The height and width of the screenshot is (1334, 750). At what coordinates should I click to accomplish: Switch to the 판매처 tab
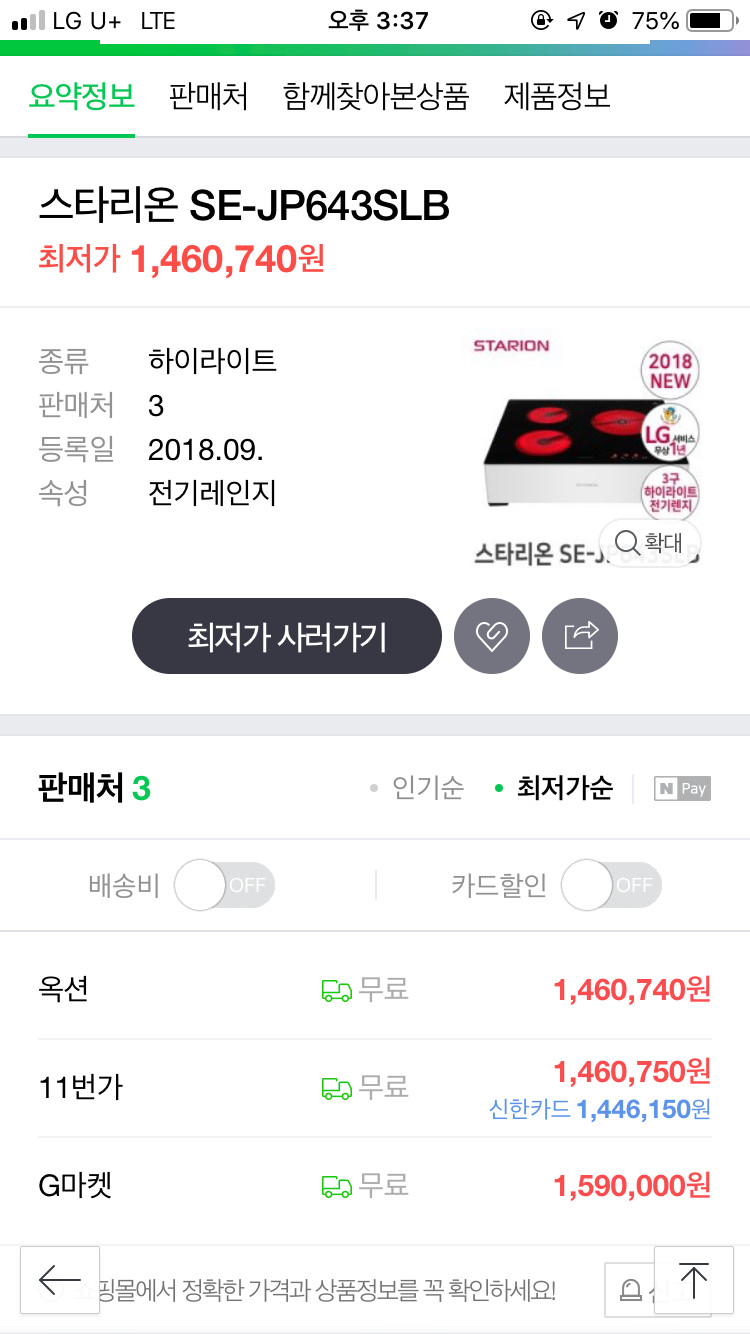click(x=208, y=99)
